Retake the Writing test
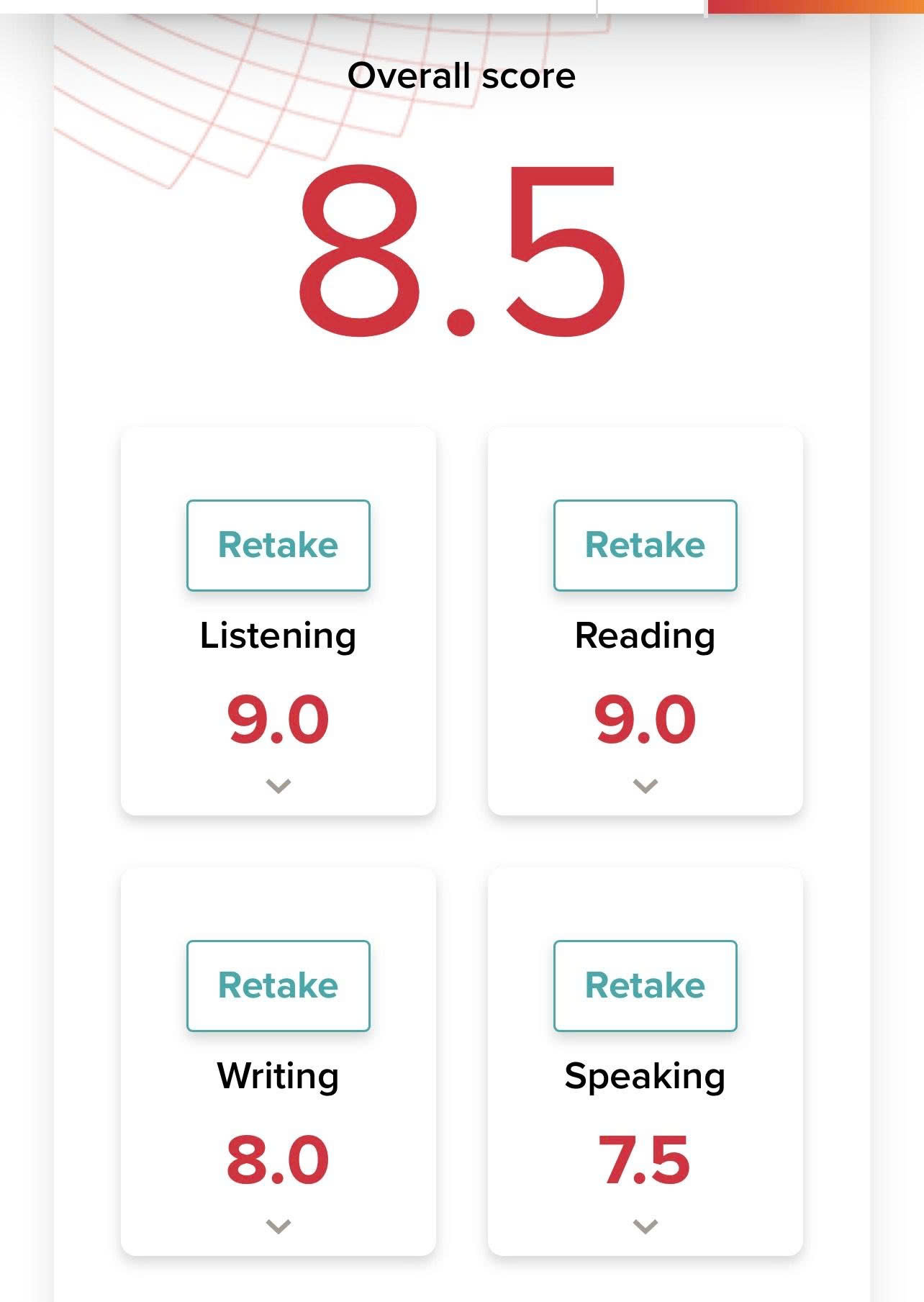Image resolution: width=924 pixels, height=1302 pixels. [x=278, y=985]
